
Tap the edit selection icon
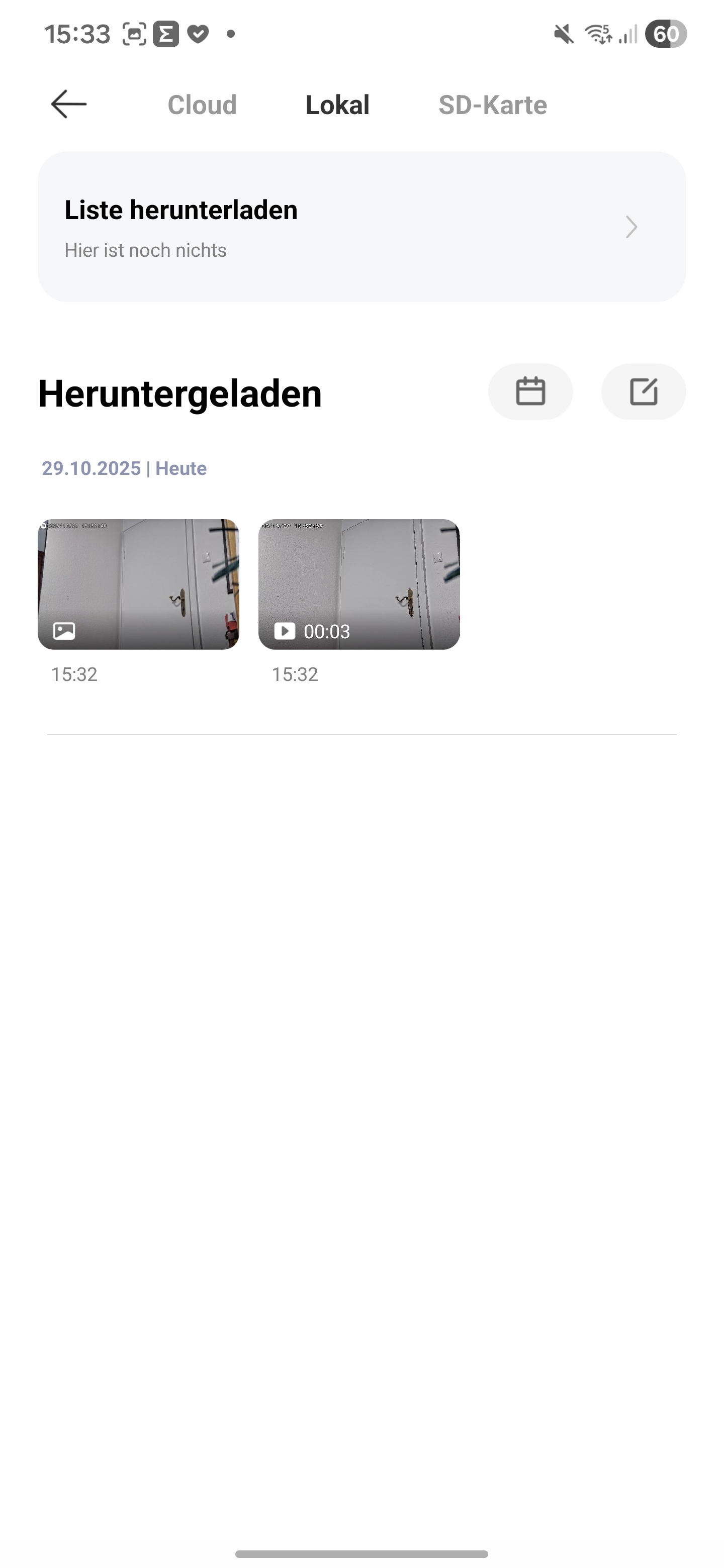click(643, 391)
